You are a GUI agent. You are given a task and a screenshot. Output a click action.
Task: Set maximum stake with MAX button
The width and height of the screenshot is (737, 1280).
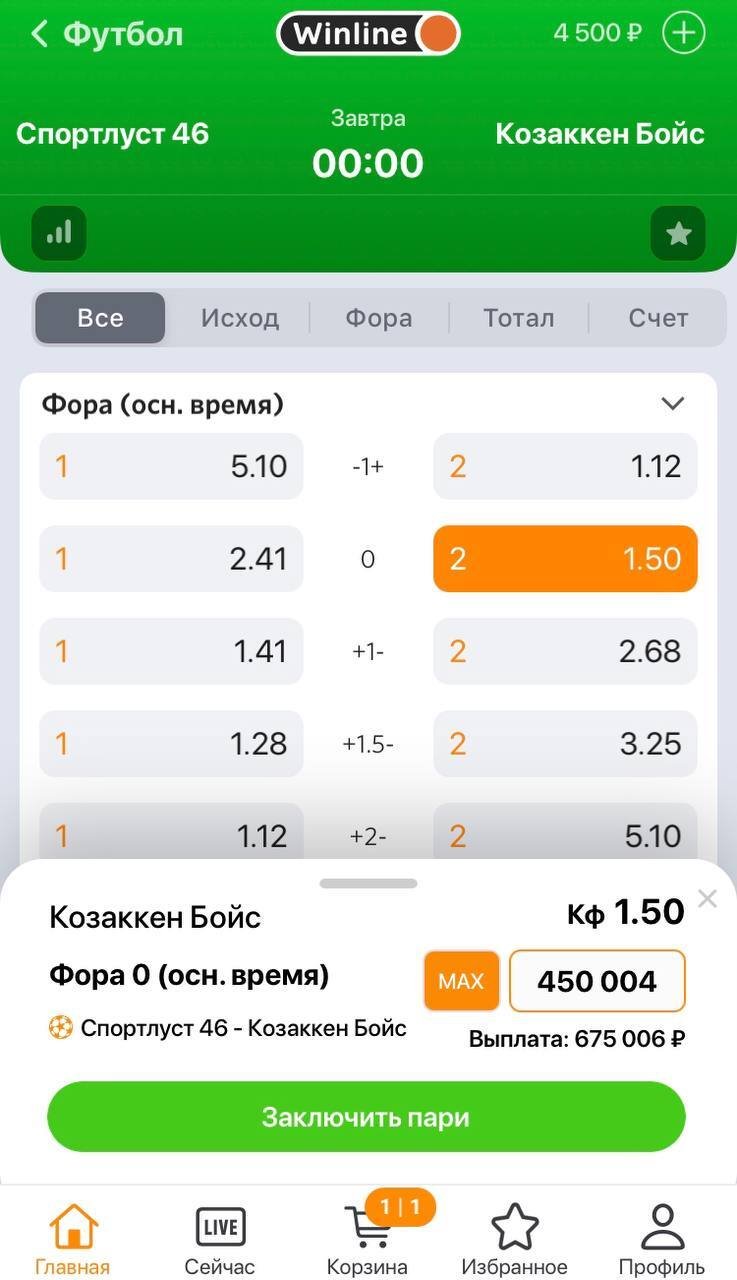(x=461, y=981)
